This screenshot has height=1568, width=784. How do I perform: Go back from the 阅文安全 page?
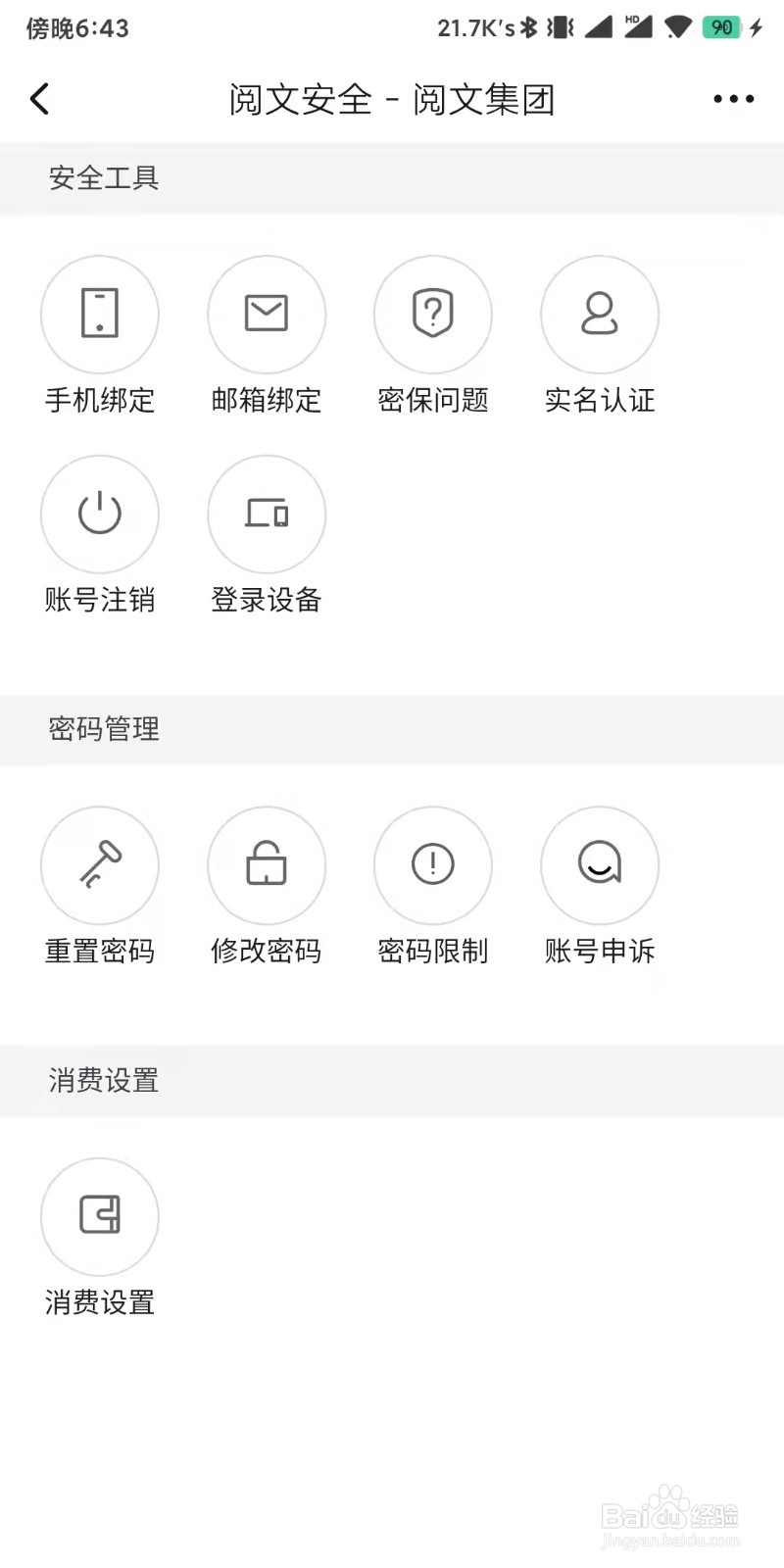(40, 99)
